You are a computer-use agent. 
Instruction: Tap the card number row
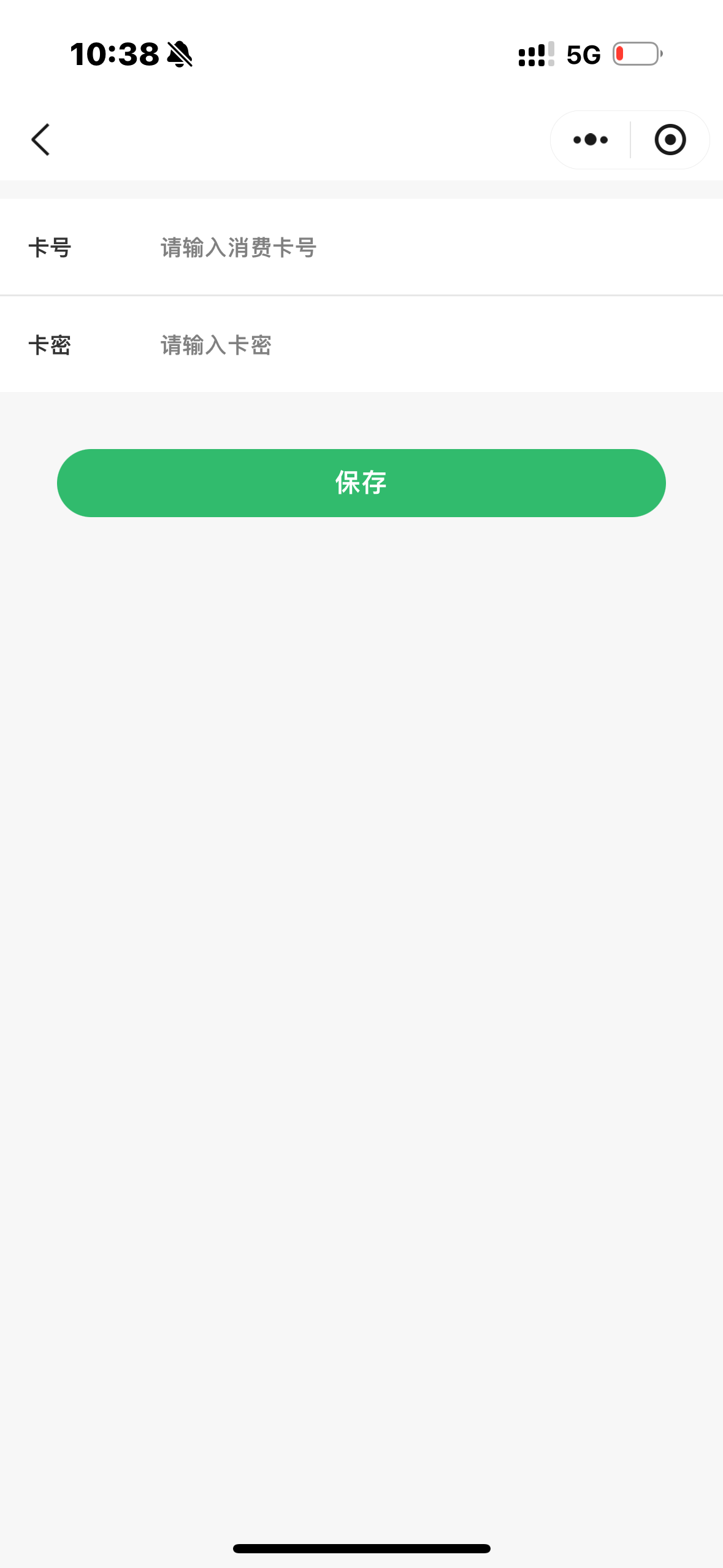pyautogui.click(x=361, y=248)
